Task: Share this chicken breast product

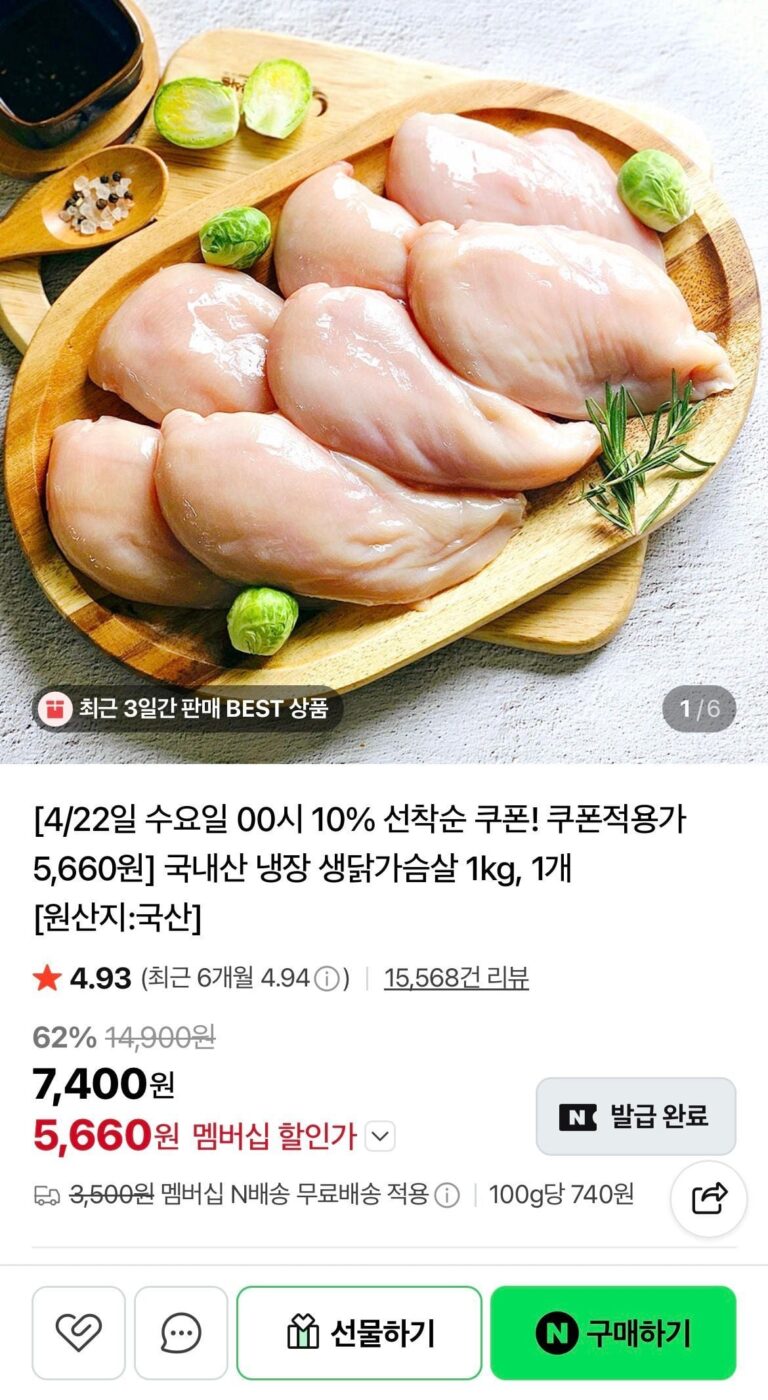Action: [x=709, y=1198]
